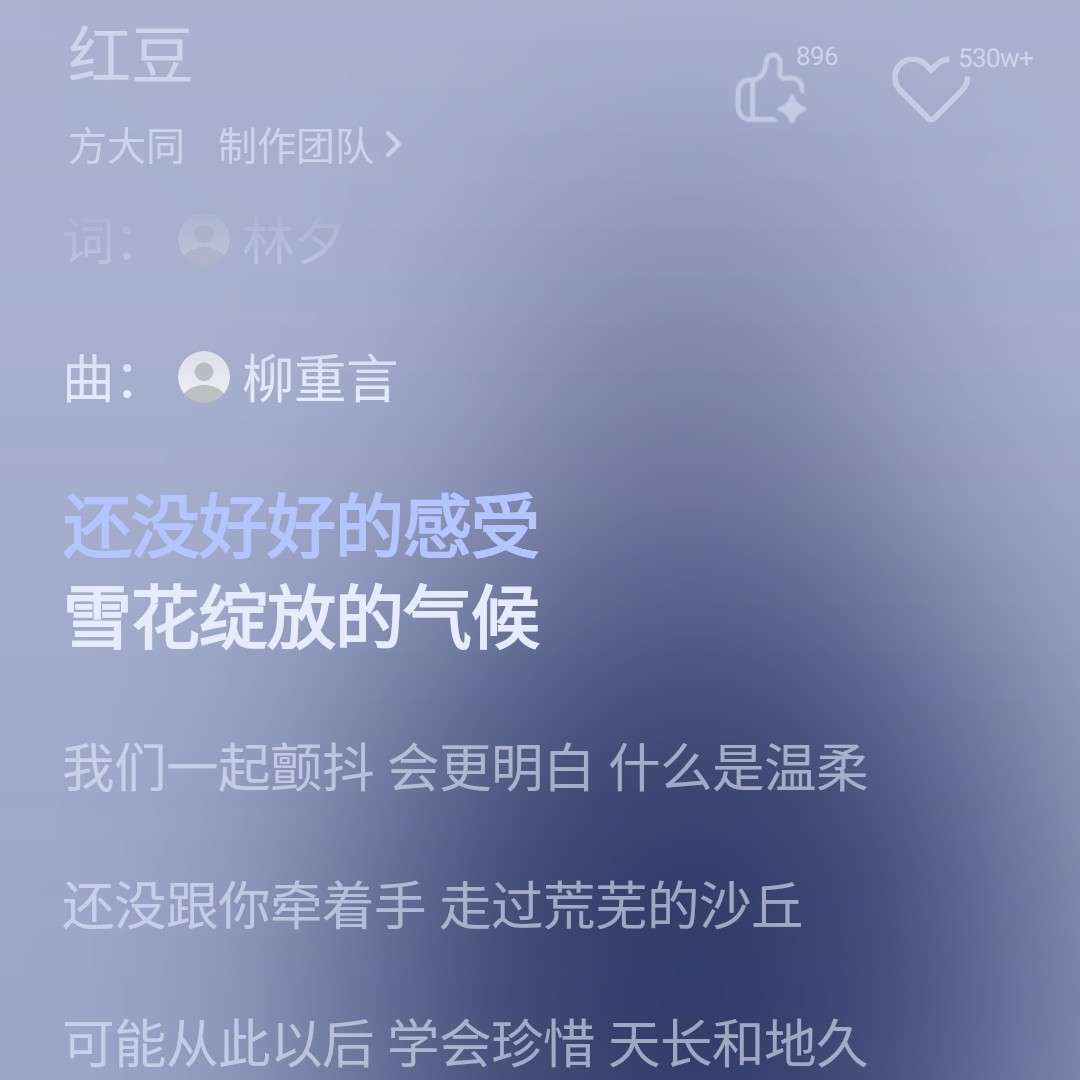This screenshot has height=1080, width=1080.
Task: Open composer 柳重言's profile
Action: tap(318, 379)
